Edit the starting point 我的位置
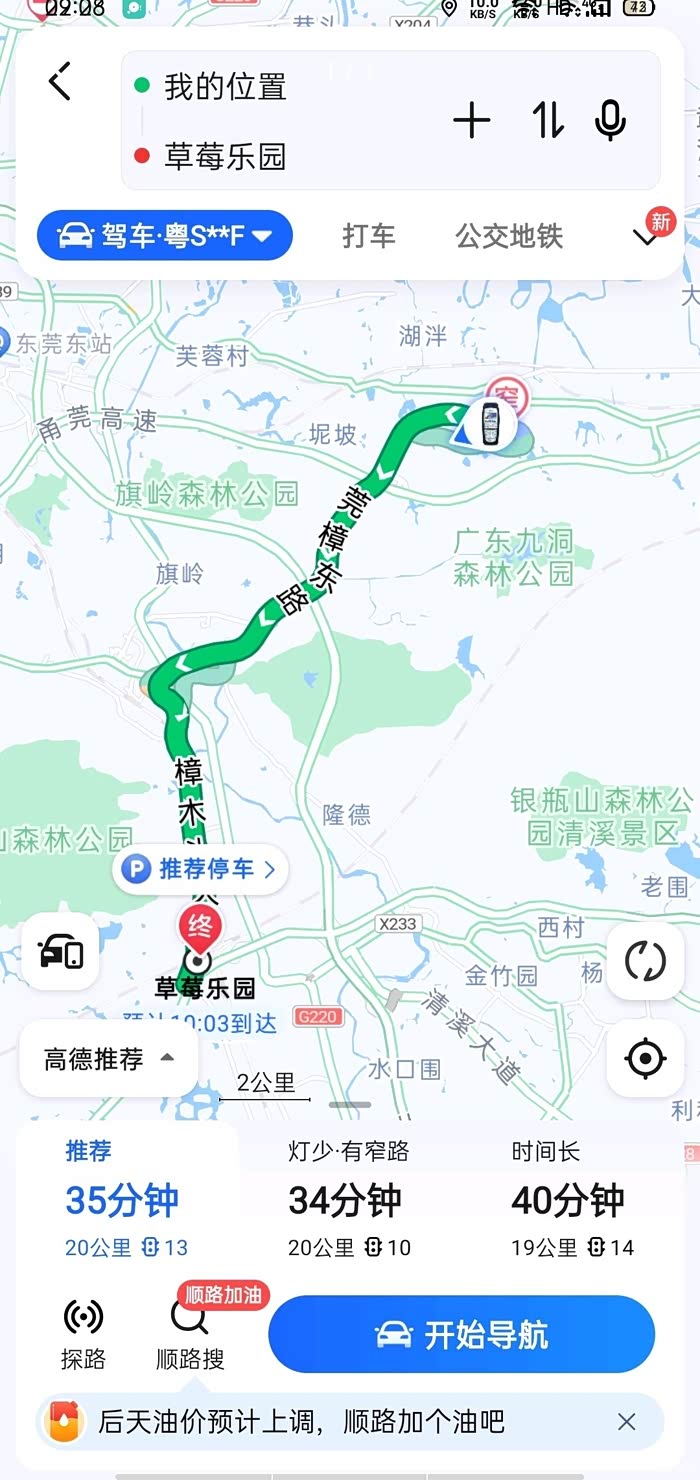 [x=225, y=87]
